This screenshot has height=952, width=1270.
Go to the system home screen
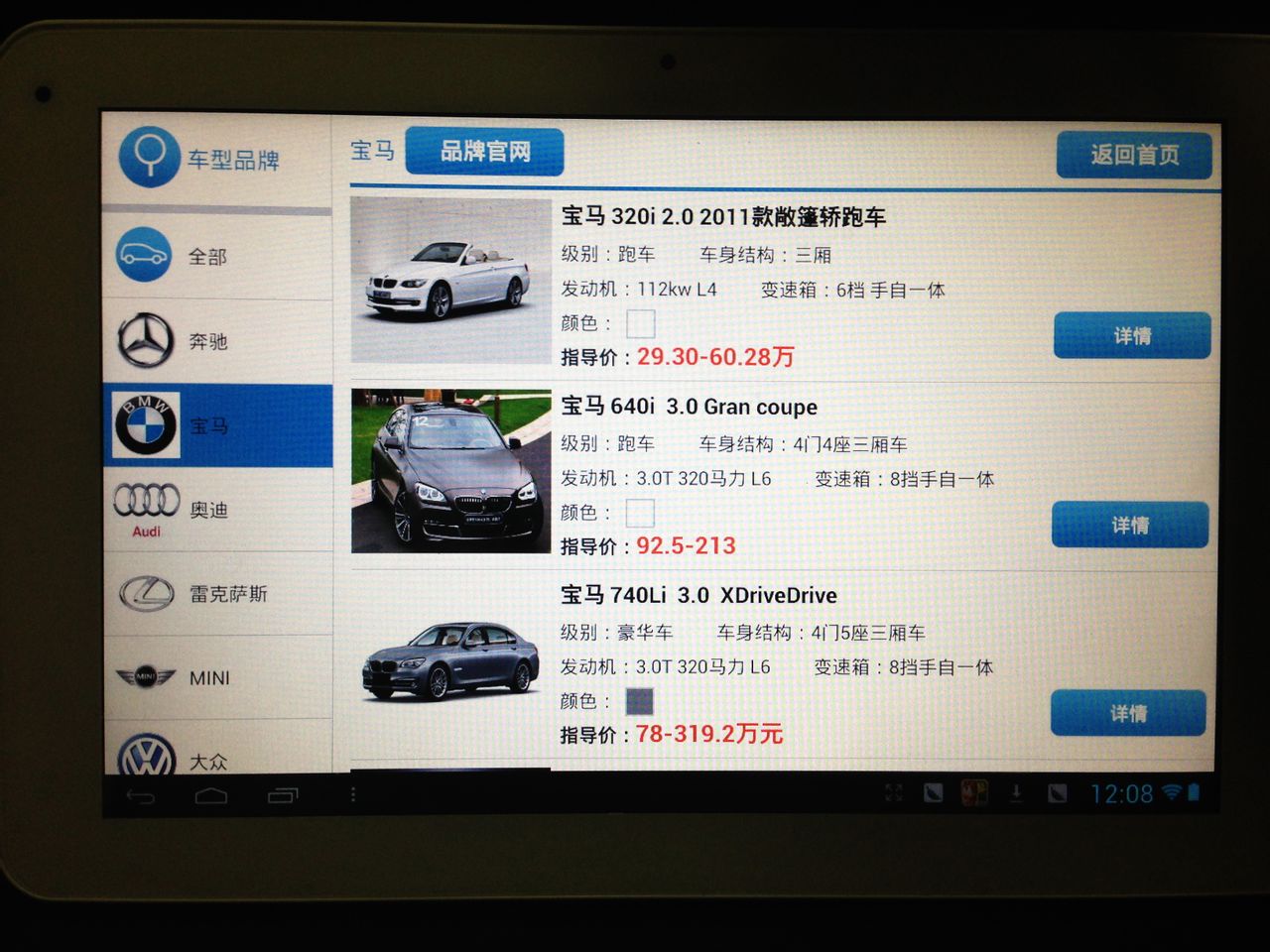(x=210, y=795)
